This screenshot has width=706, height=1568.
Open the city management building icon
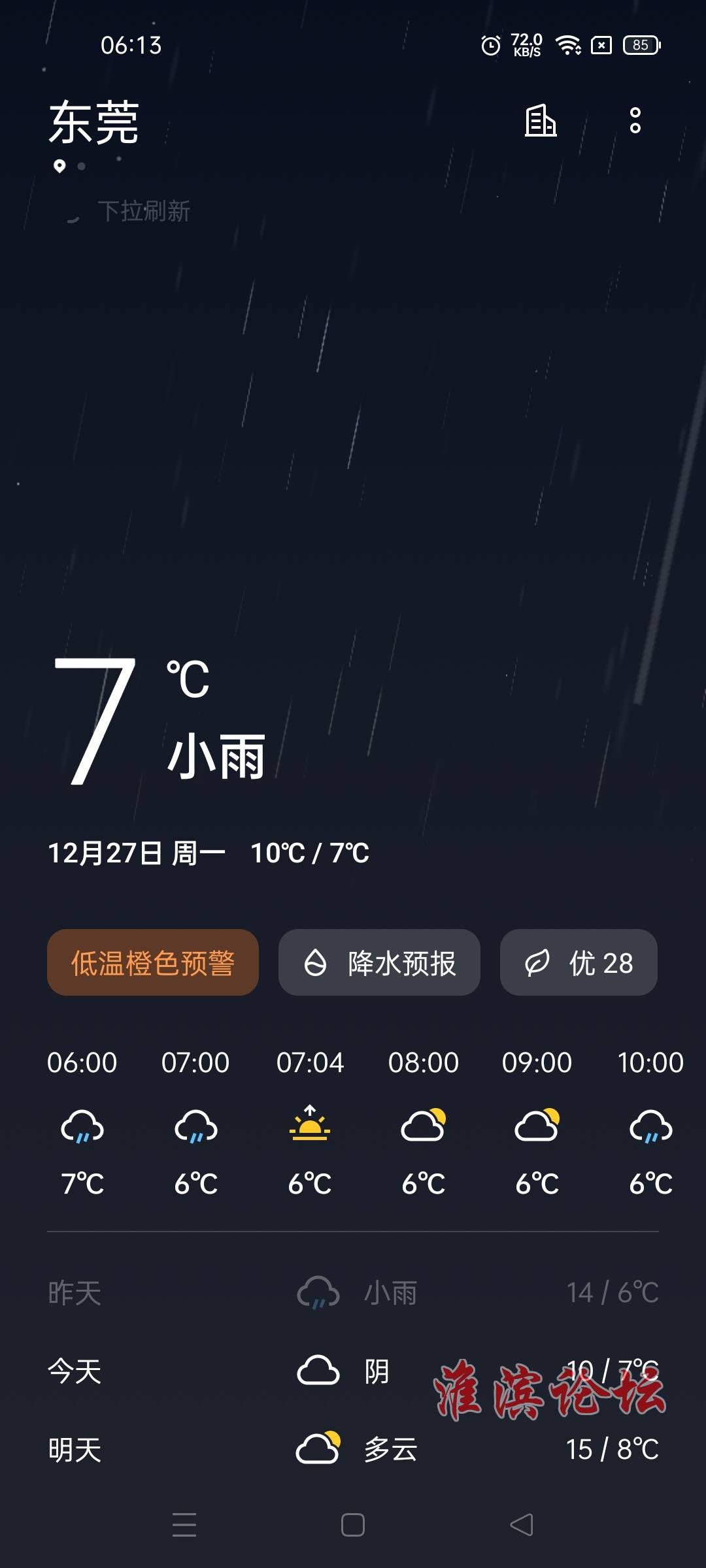click(541, 121)
